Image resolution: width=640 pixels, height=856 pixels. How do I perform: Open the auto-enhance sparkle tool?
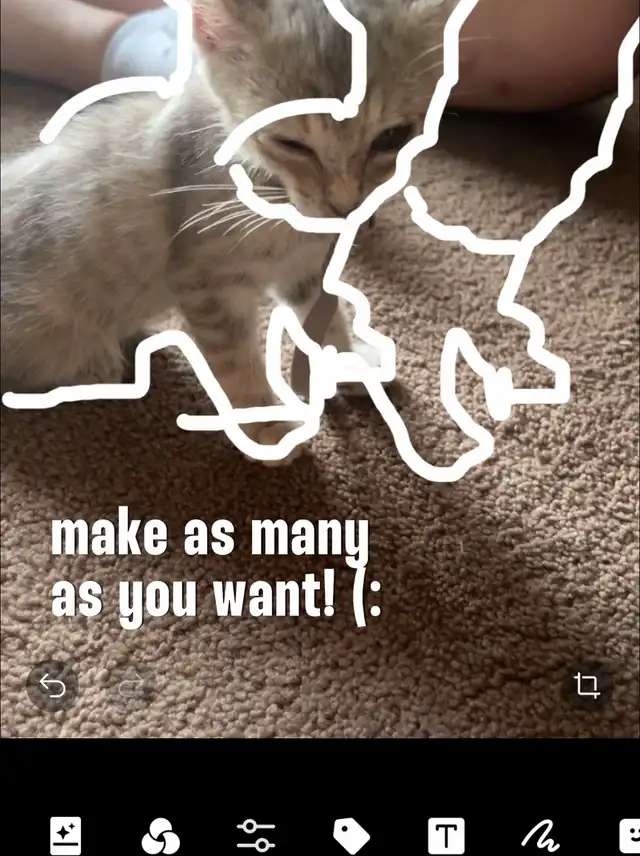(66, 835)
